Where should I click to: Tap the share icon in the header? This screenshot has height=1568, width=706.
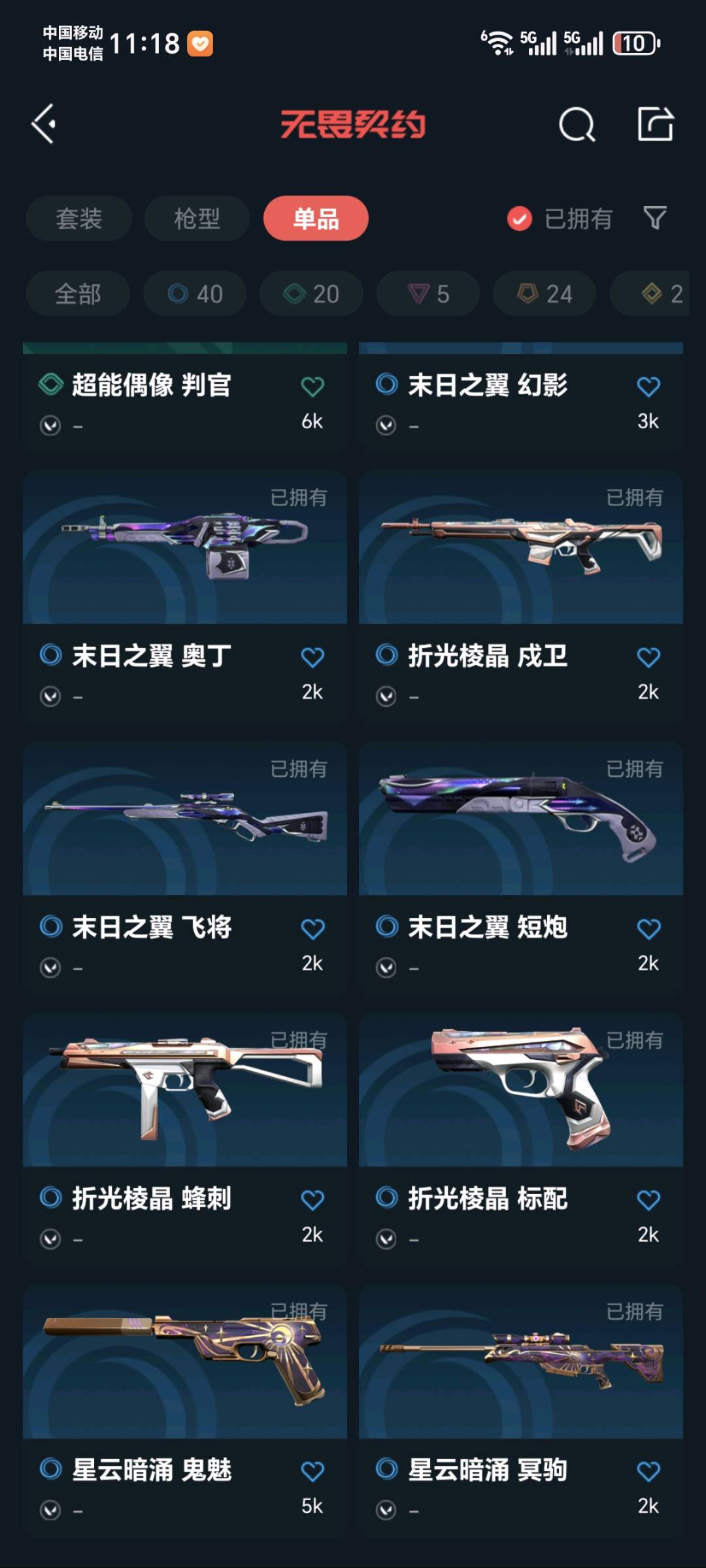click(x=655, y=124)
